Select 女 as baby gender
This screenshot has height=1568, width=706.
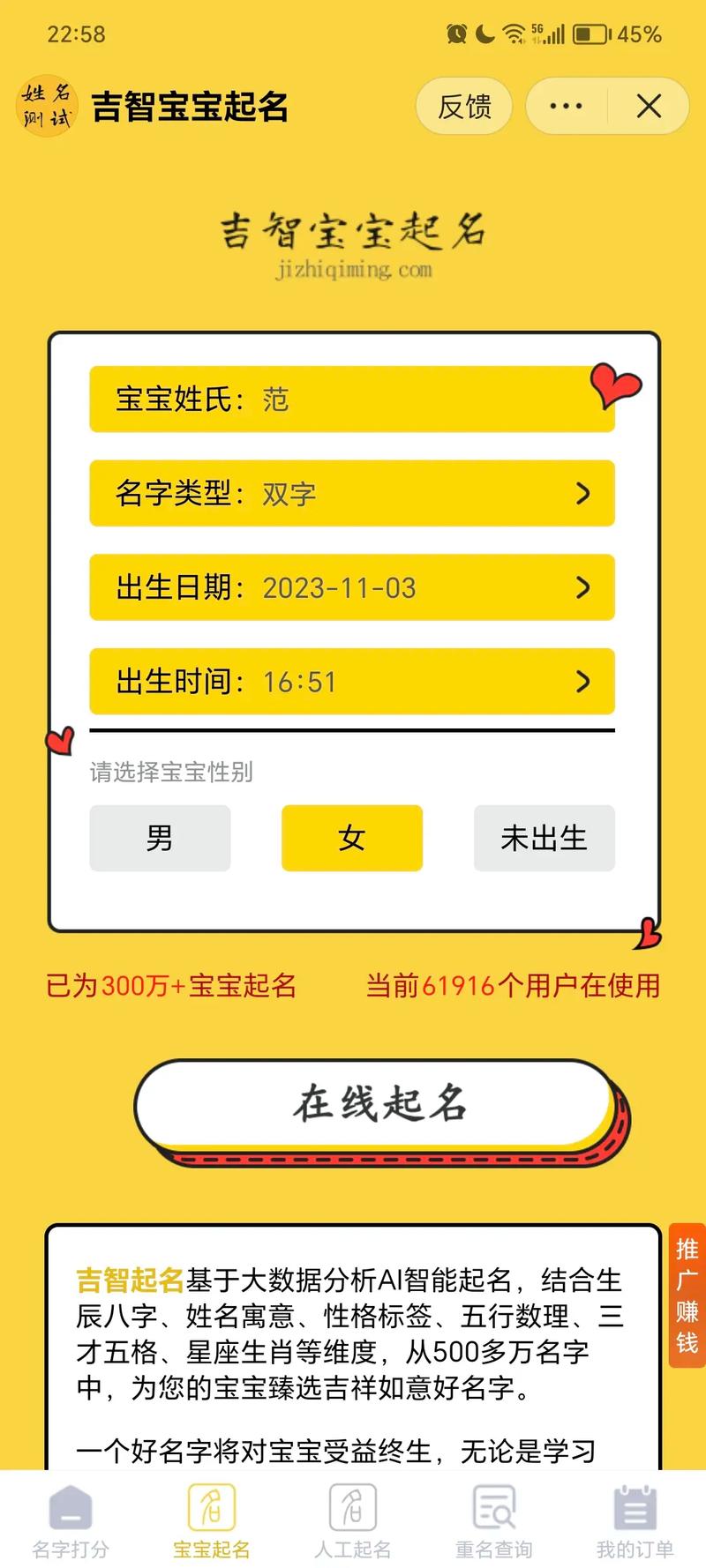[x=351, y=838]
